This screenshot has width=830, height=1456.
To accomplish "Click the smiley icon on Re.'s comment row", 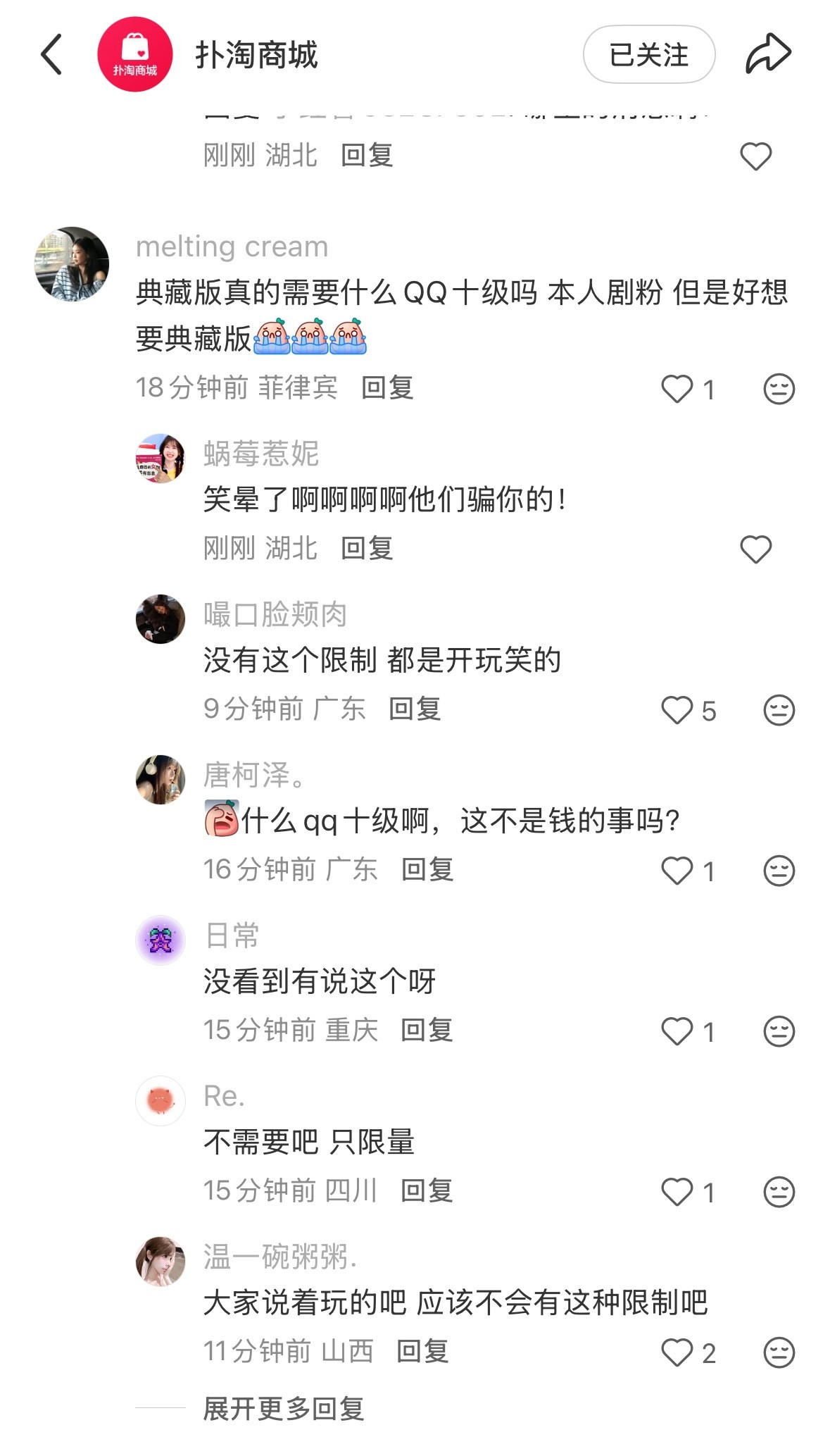I will (x=778, y=1190).
